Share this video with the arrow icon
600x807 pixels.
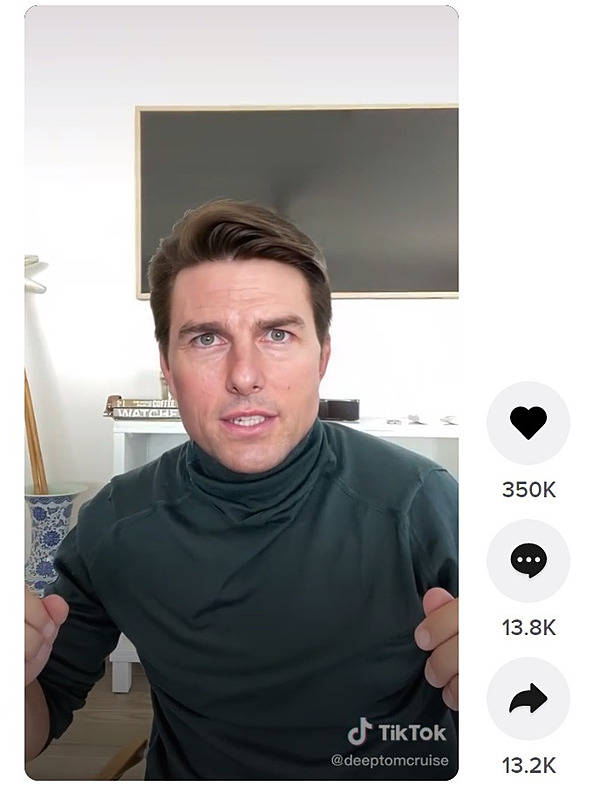pyautogui.click(x=528, y=699)
